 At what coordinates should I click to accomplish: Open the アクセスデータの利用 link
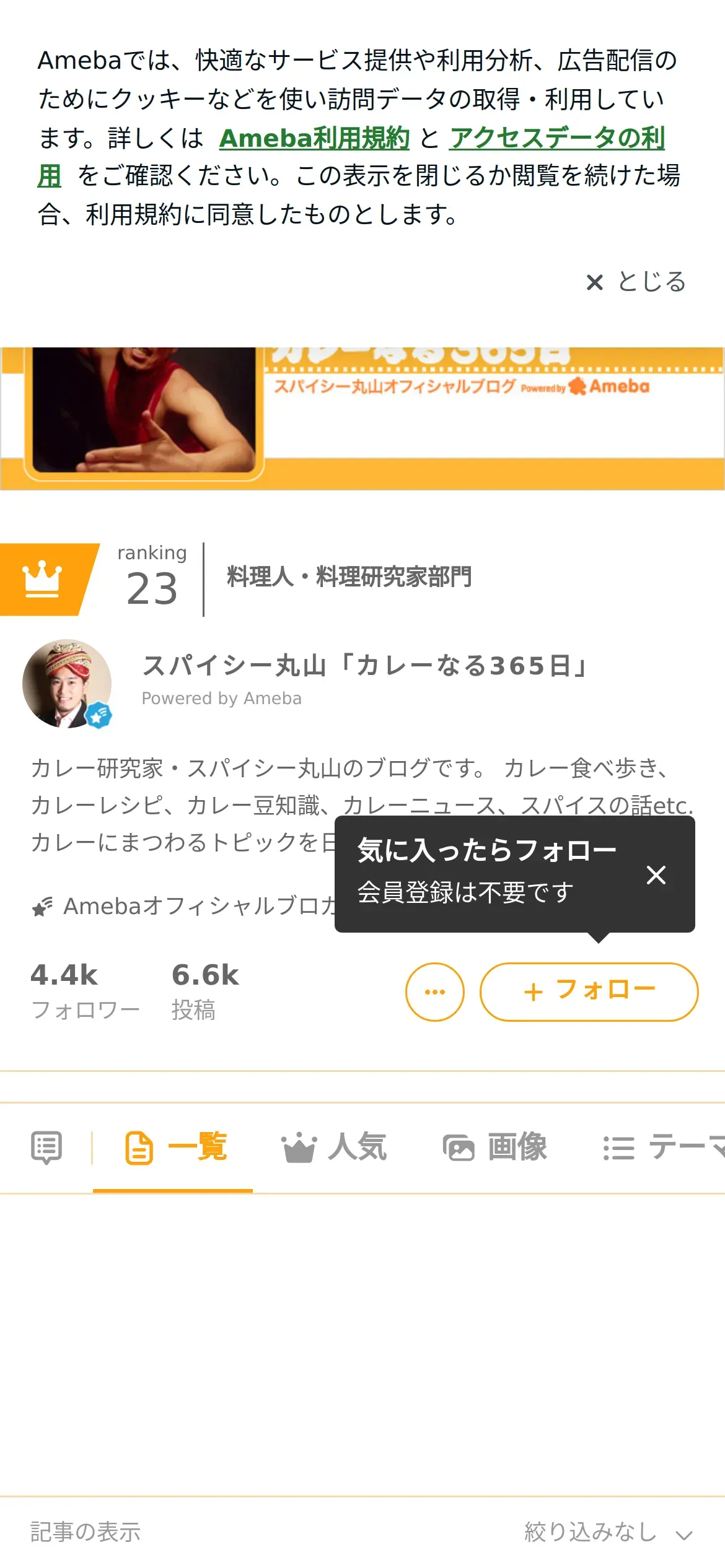pos(556,137)
